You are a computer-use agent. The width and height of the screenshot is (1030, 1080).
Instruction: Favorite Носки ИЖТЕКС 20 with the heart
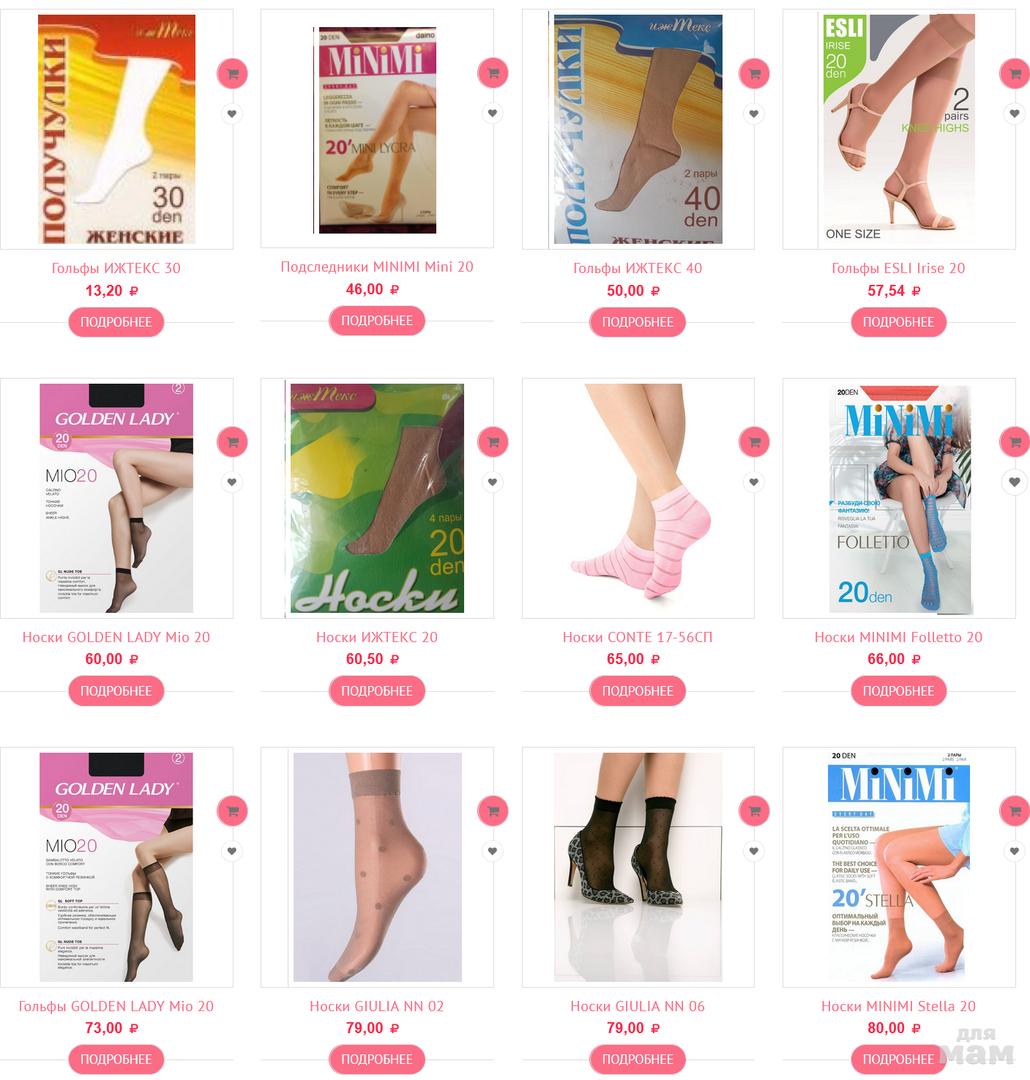coord(492,482)
